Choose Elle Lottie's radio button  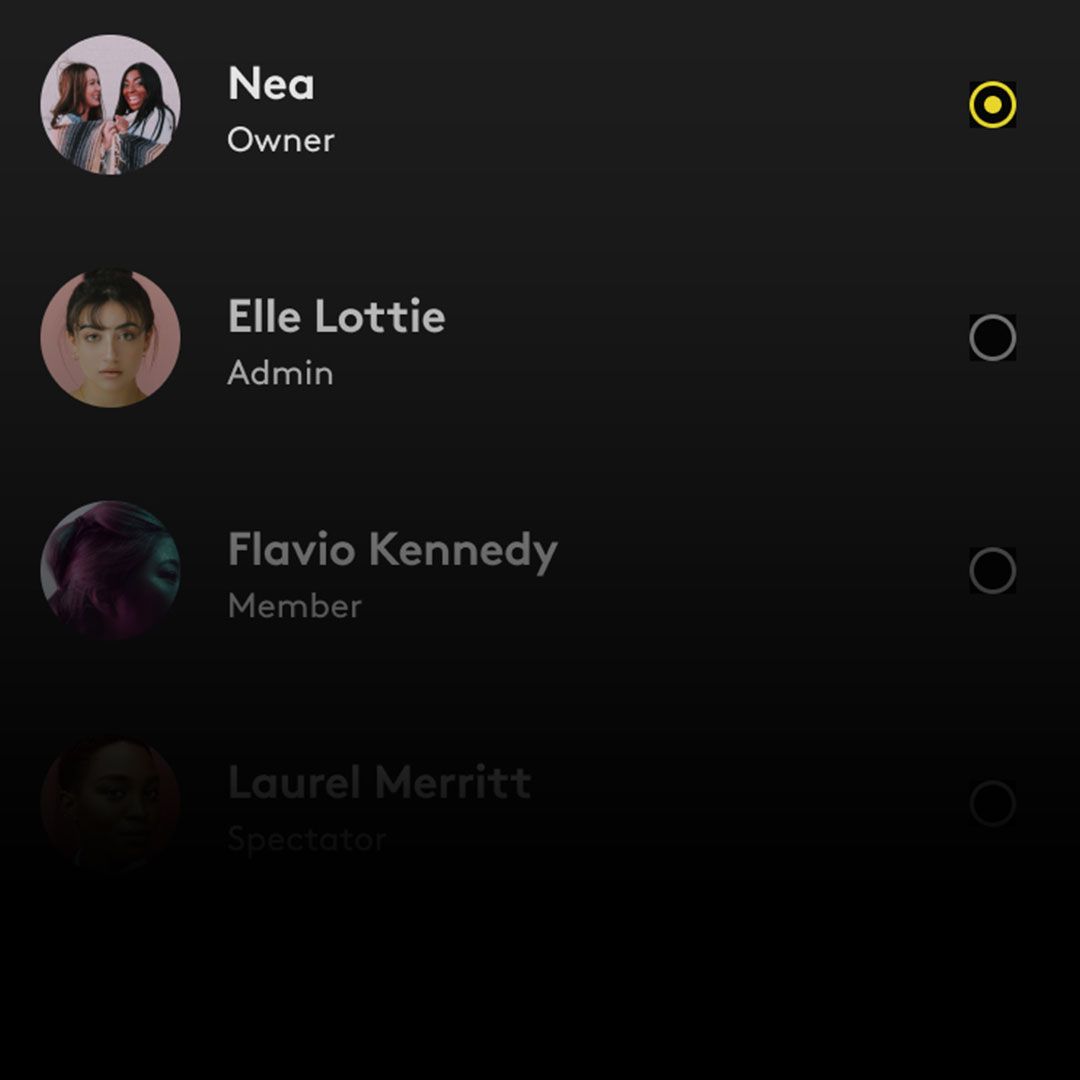pyautogui.click(x=992, y=338)
